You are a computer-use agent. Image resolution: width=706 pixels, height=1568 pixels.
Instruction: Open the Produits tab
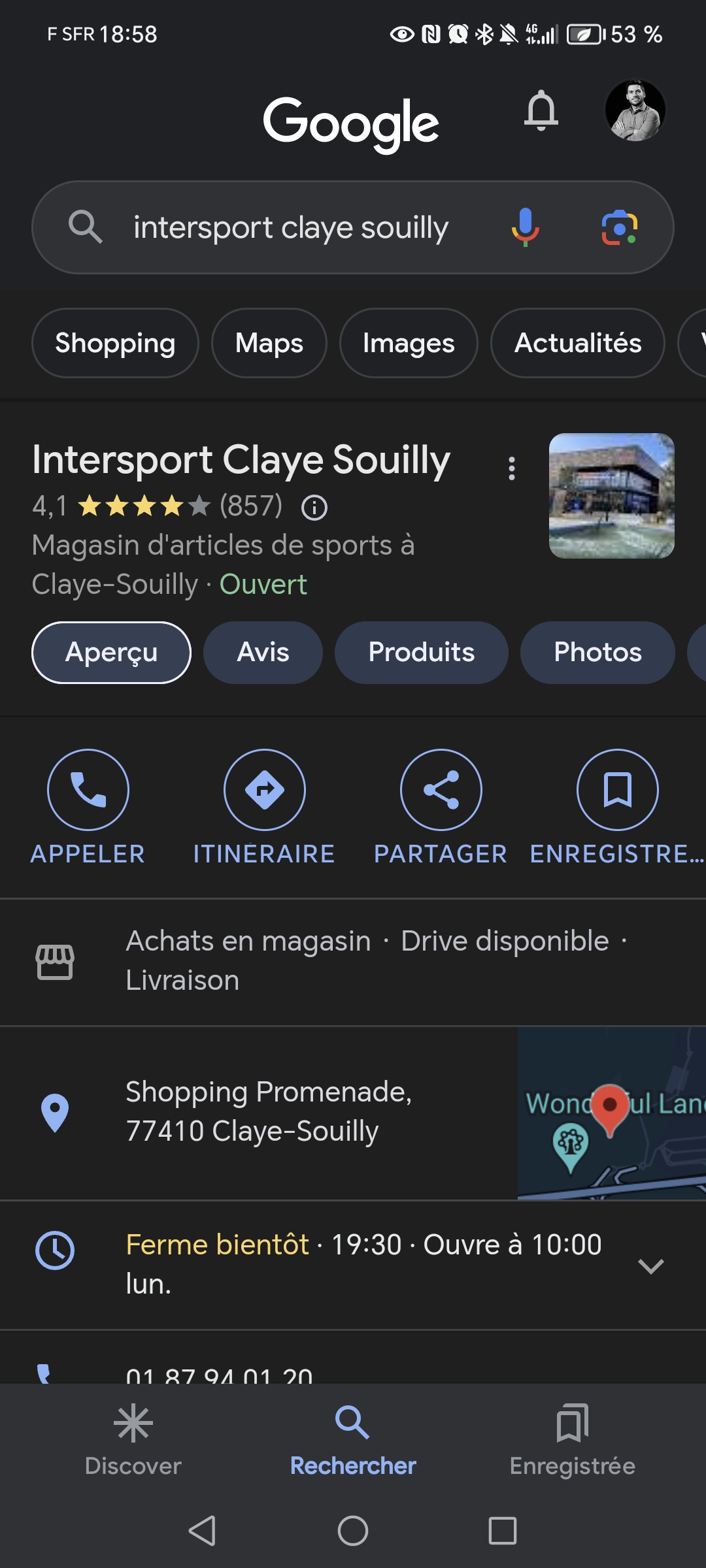[421, 652]
